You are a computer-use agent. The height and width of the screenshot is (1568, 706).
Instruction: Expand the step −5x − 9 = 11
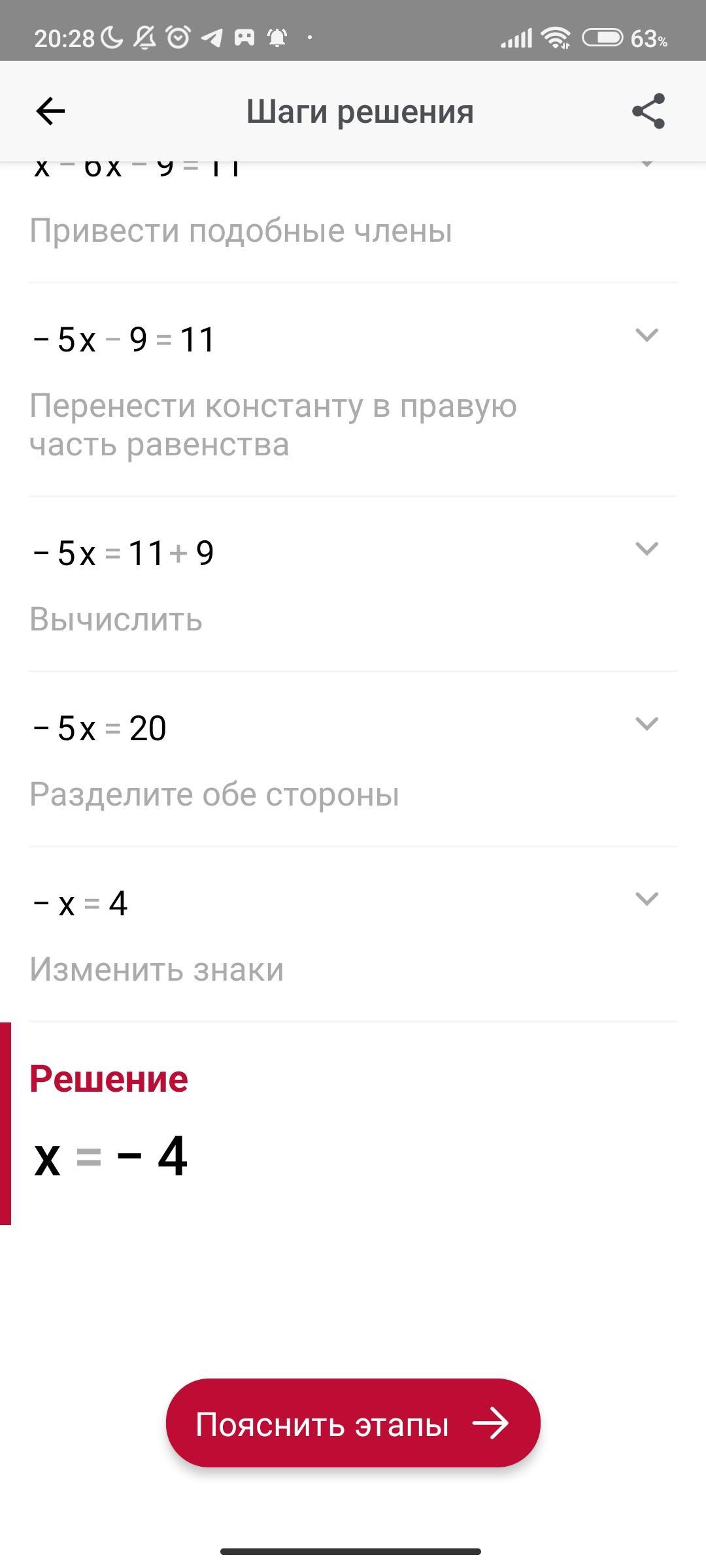(x=647, y=335)
